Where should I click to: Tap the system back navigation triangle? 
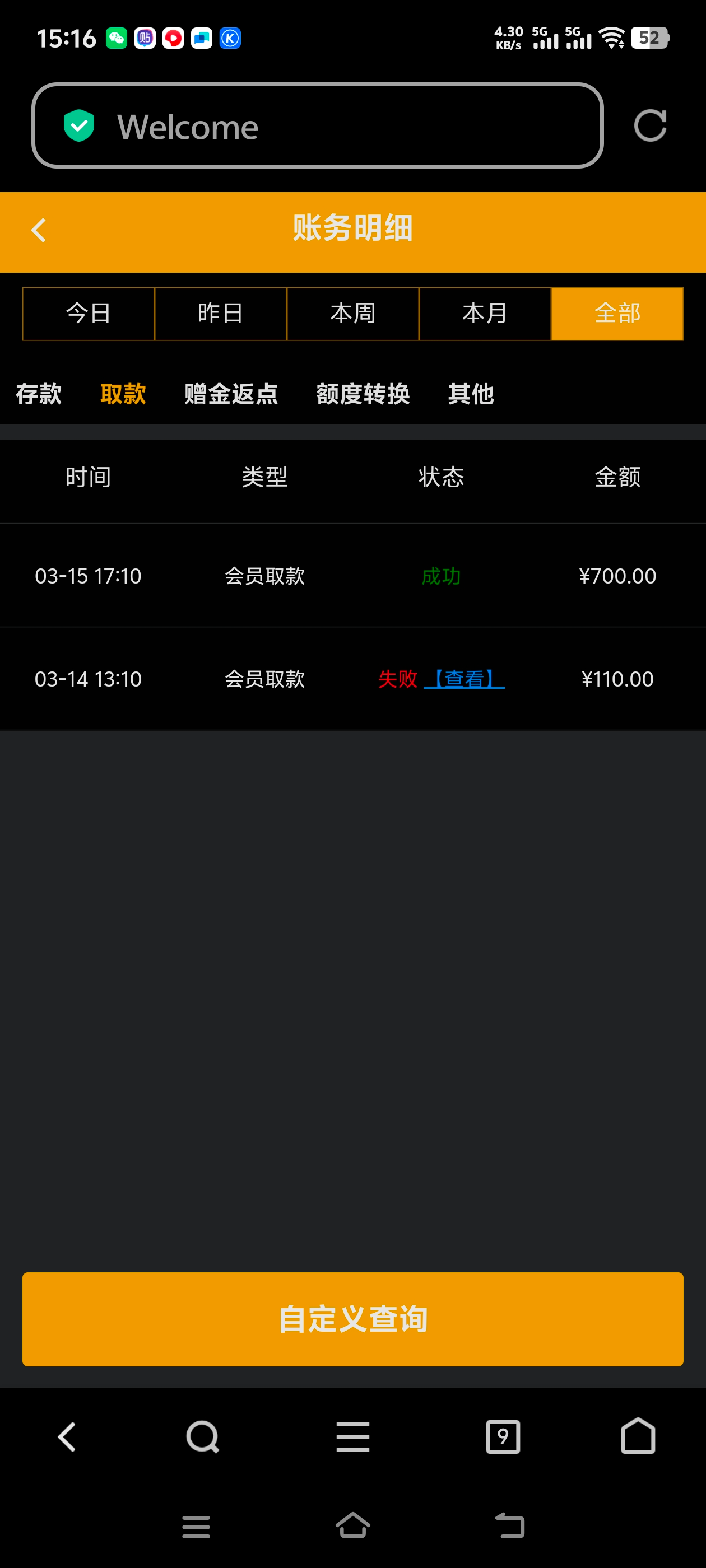510,1525
